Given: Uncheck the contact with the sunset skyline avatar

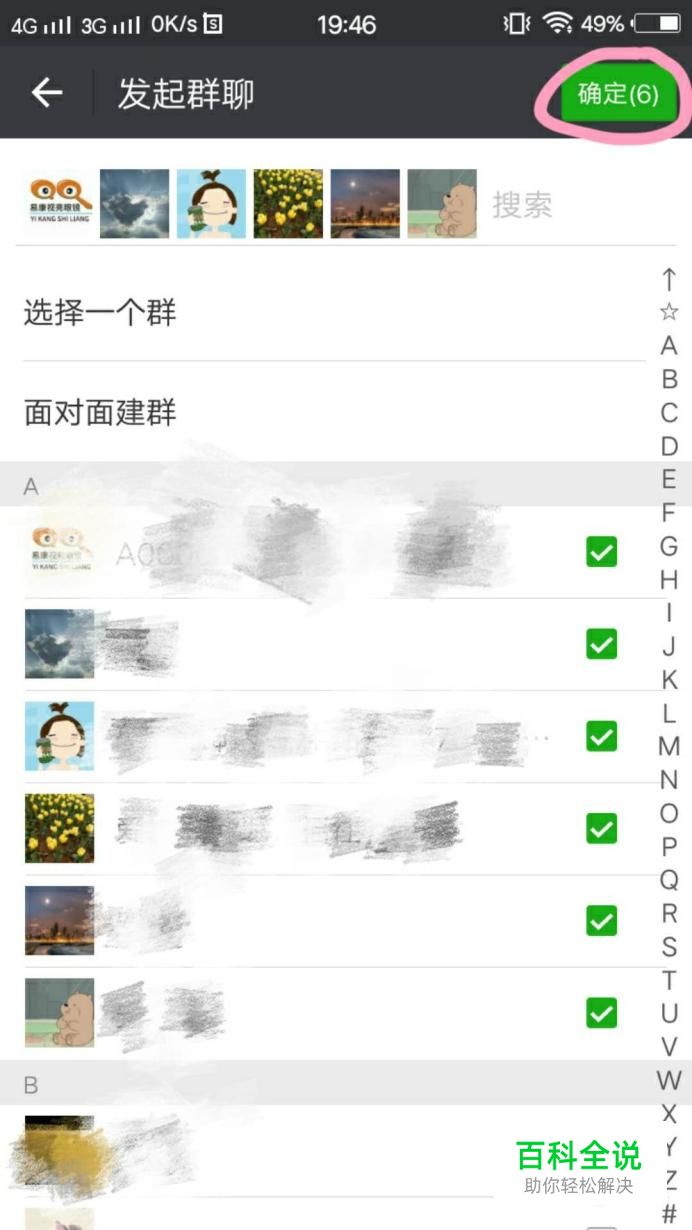Looking at the screenshot, I should (601, 920).
